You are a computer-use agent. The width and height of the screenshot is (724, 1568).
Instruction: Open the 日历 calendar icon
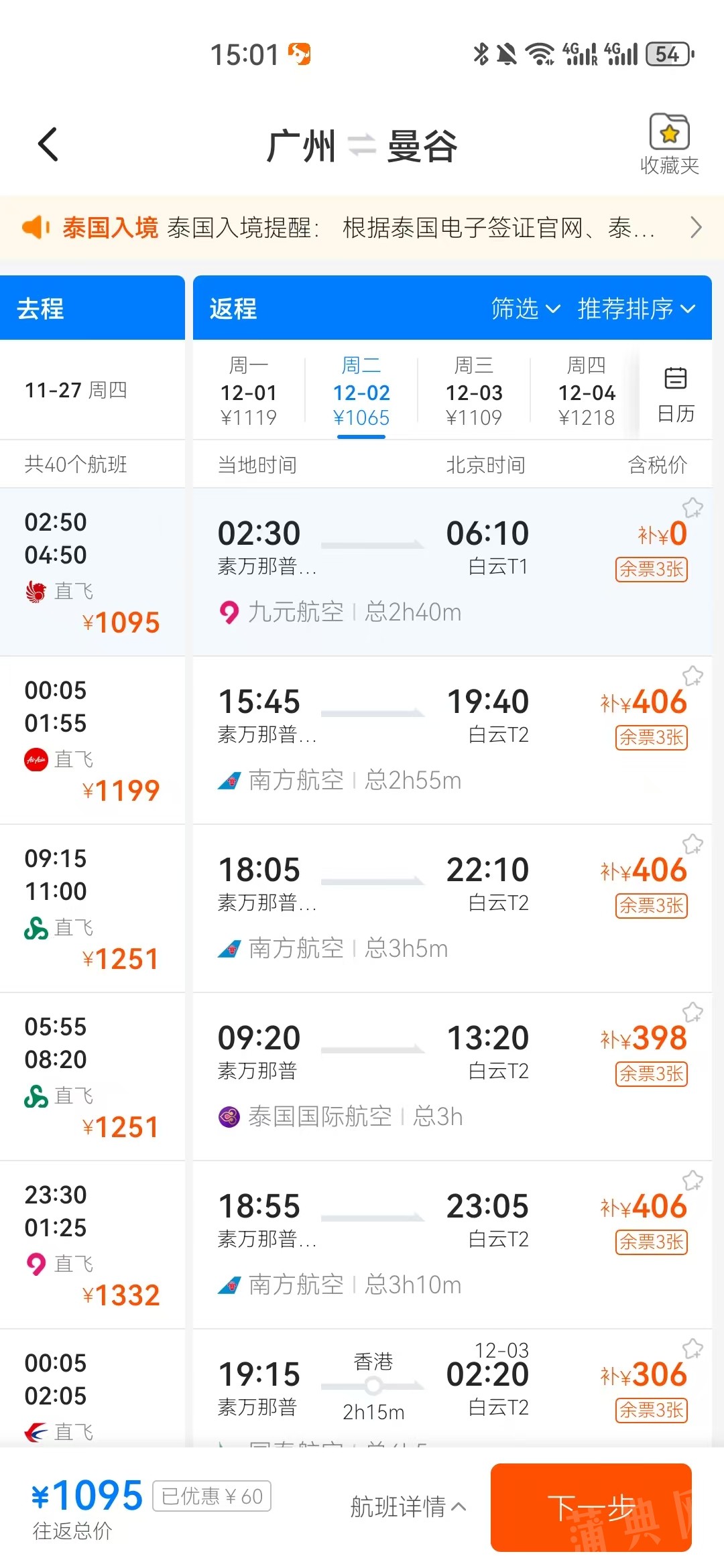click(x=675, y=379)
